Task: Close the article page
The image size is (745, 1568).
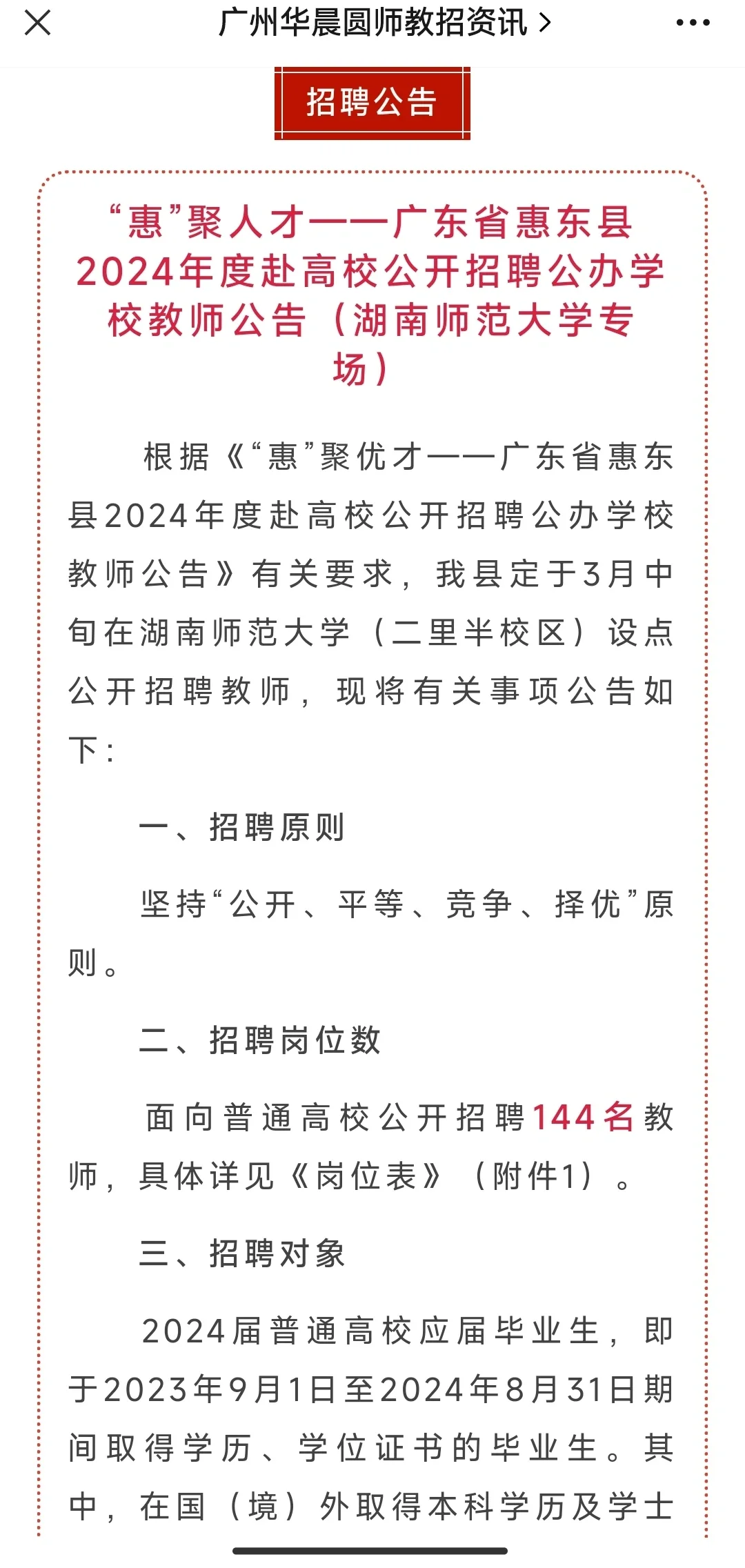Action: (37, 23)
